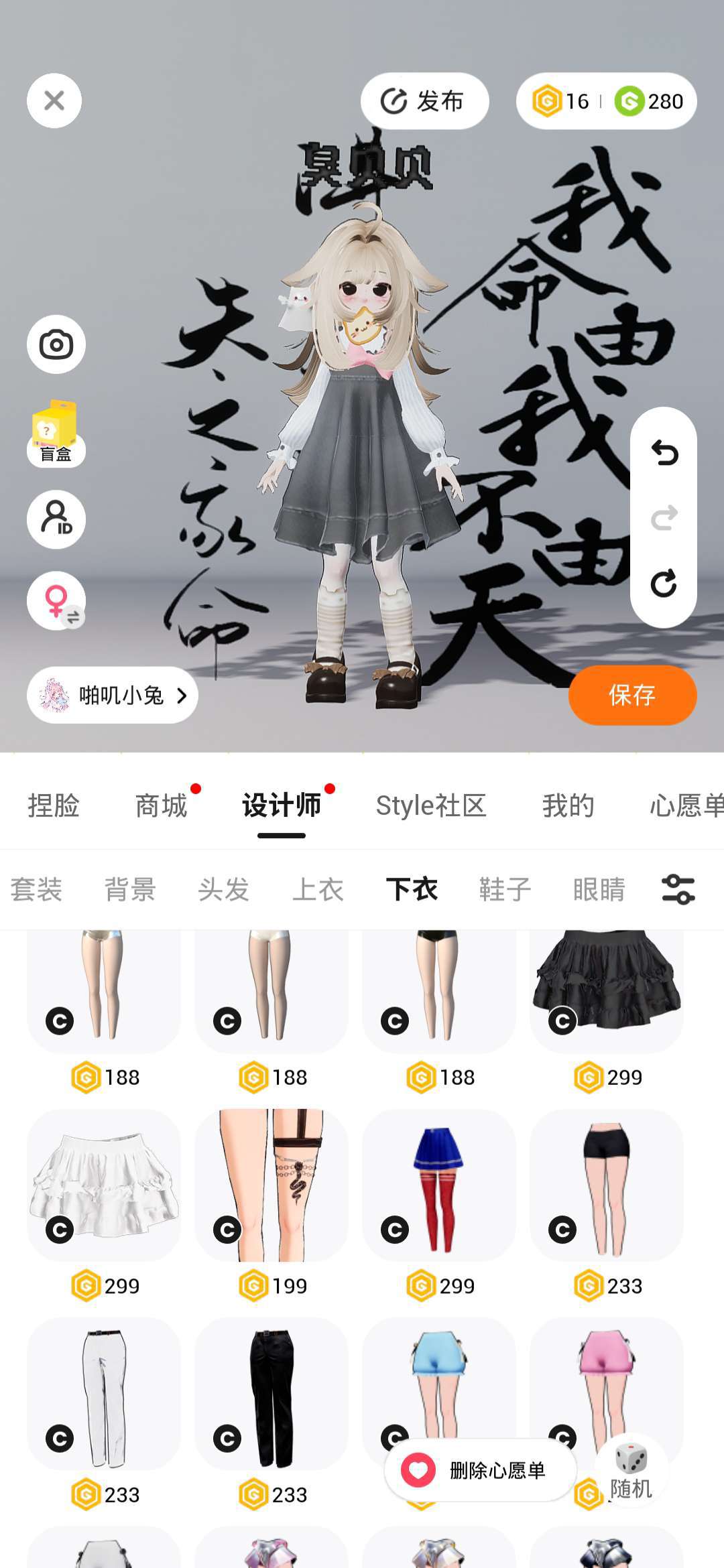Screen dimensions: 724x1568
Task: Switch to the 捏脸 tab
Action: pyautogui.click(x=54, y=805)
